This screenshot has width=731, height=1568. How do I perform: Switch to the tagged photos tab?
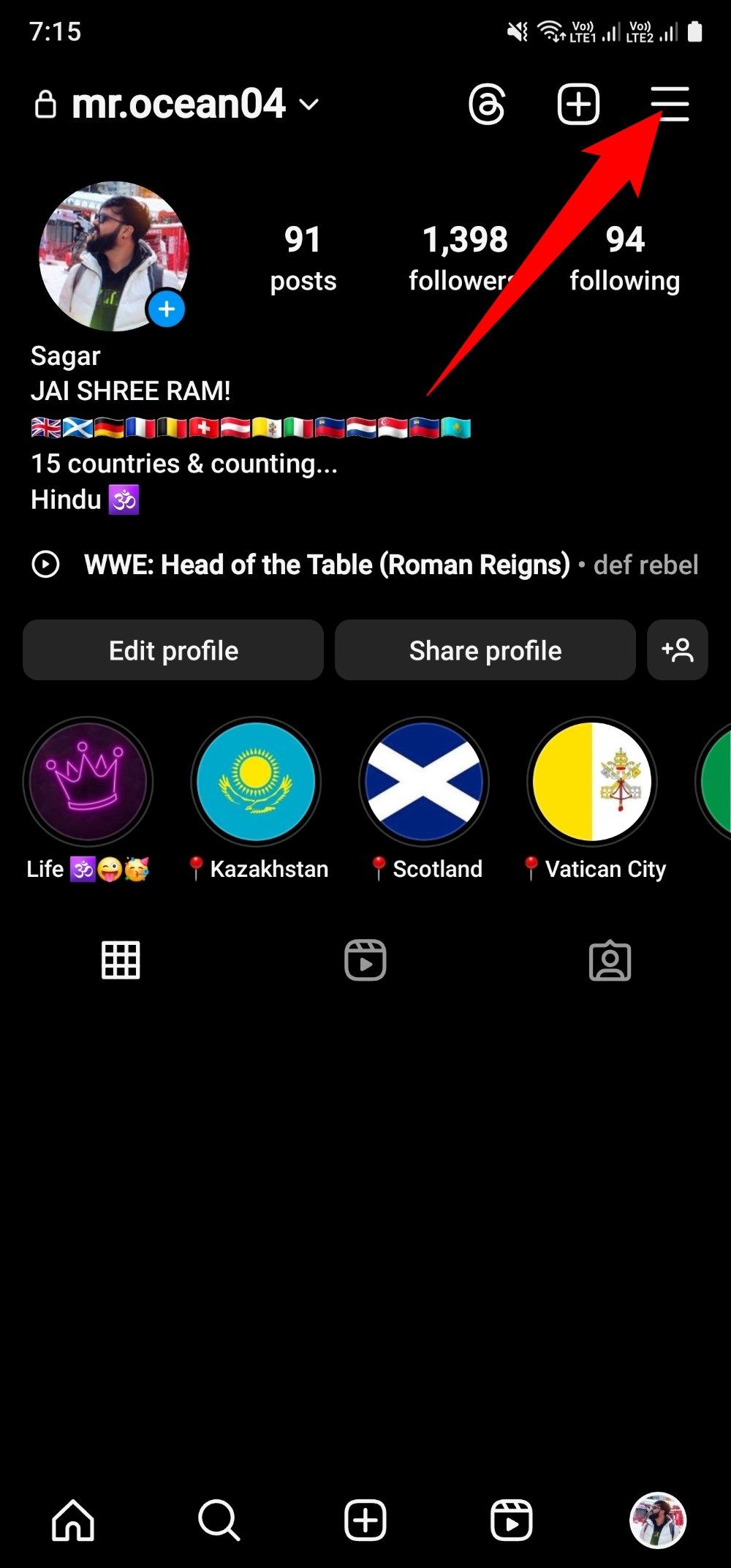click(610, 960)
